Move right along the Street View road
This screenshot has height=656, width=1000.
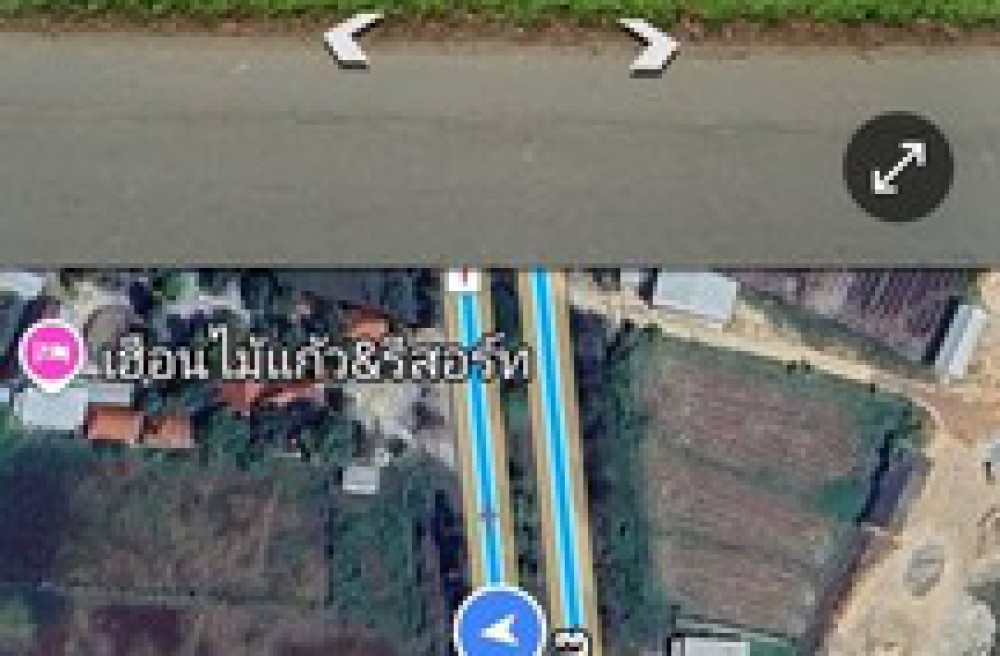coord(650,45)
